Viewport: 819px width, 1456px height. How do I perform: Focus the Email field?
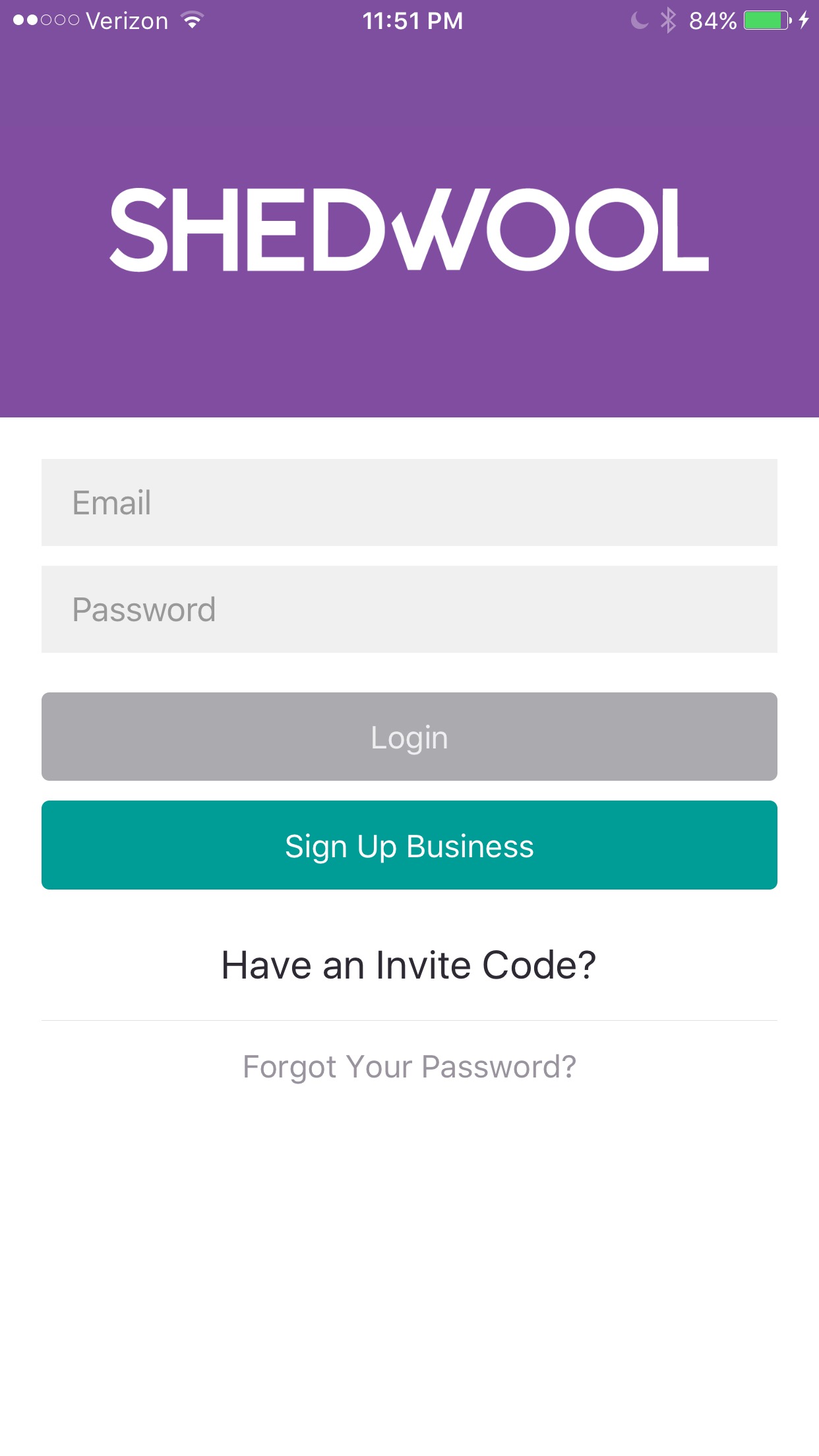pyautogui.click(x=409, y=502)
